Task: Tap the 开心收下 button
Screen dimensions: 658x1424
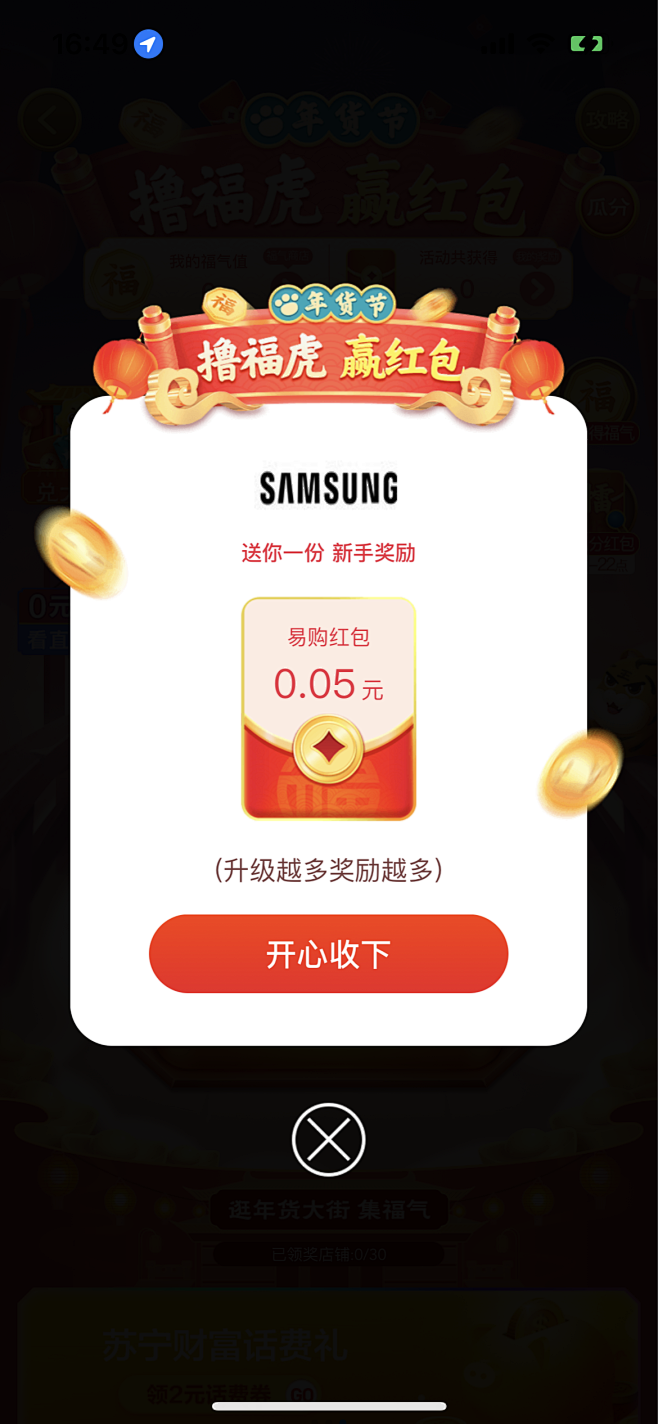Action: point(328,954)
